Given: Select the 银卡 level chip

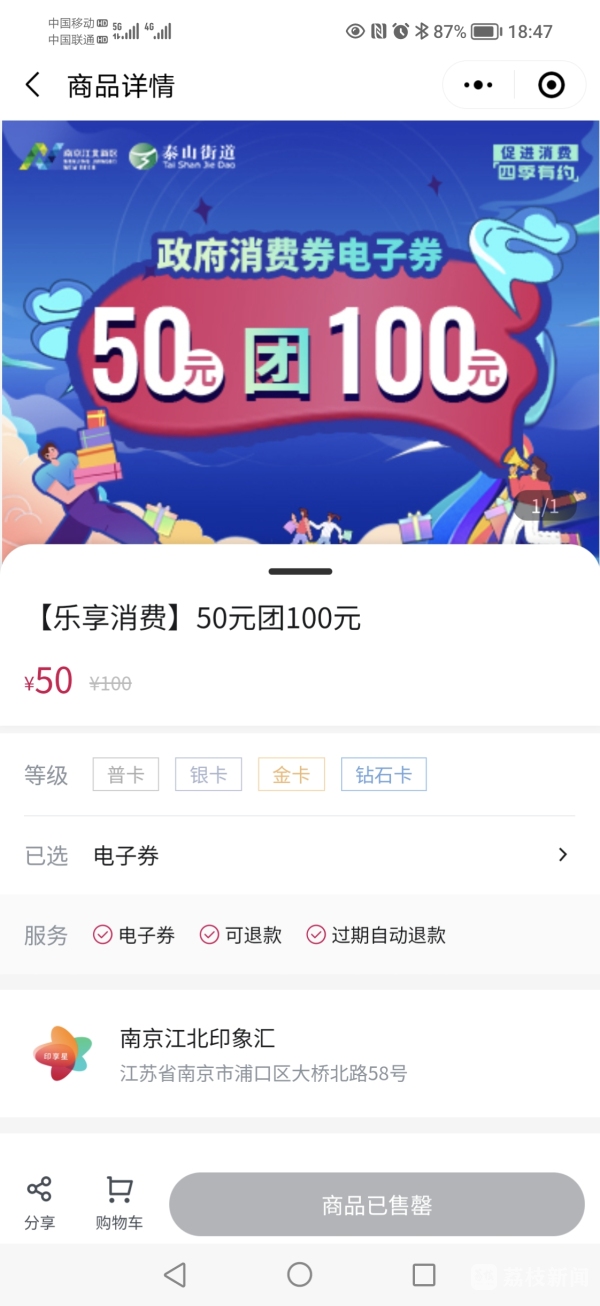Looking at the screenshot, I should (208, 775).
